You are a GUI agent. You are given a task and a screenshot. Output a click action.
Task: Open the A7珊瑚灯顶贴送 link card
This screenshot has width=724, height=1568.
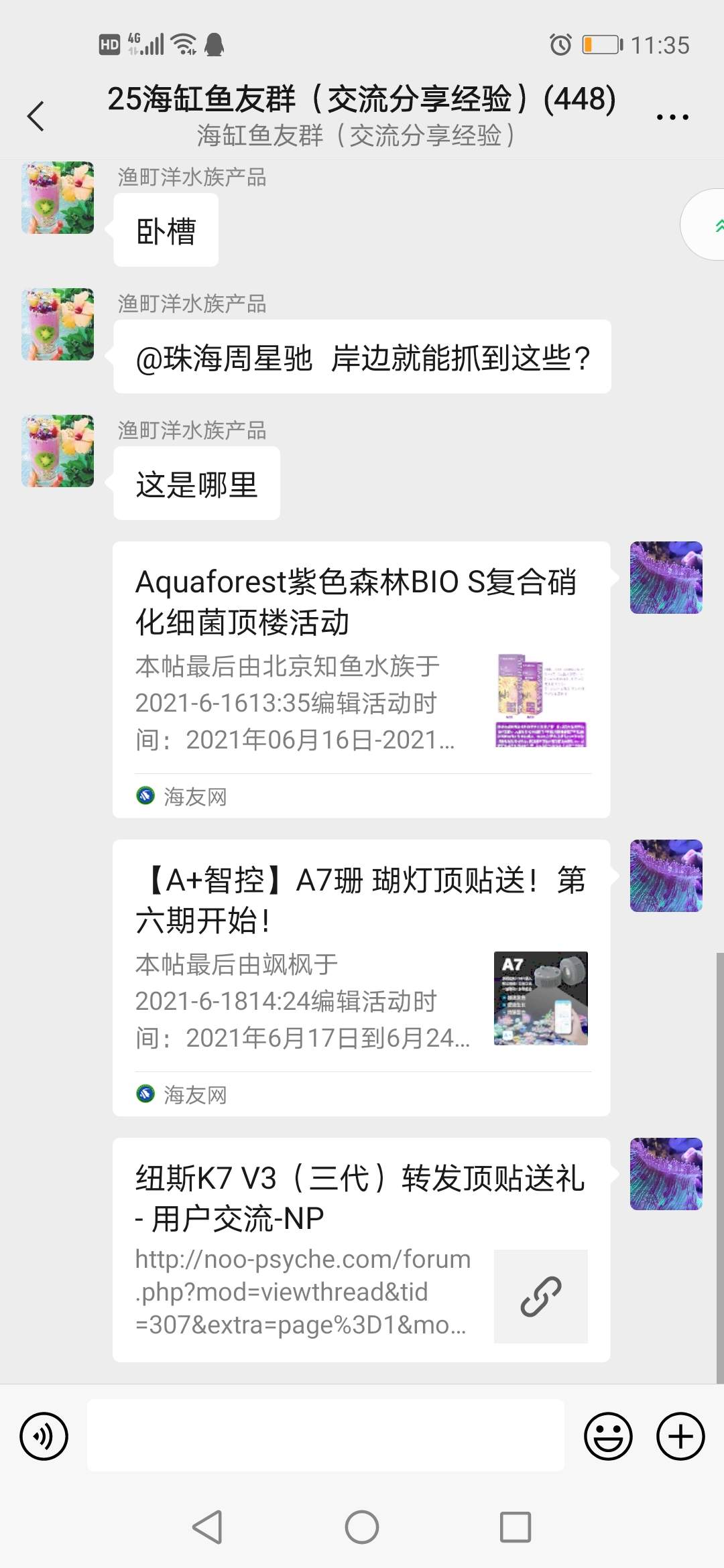(361, 976)
